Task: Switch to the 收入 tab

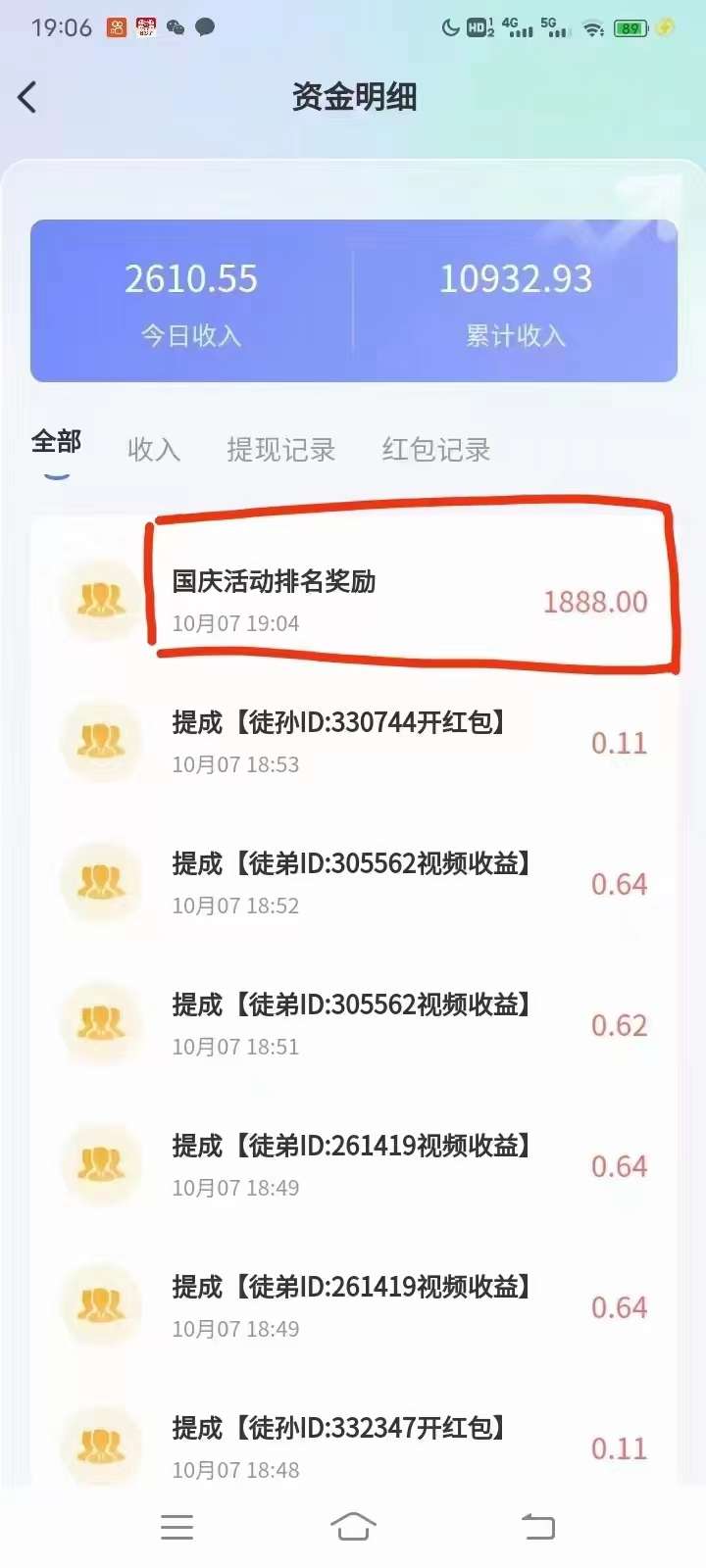Action: [154, 450]
